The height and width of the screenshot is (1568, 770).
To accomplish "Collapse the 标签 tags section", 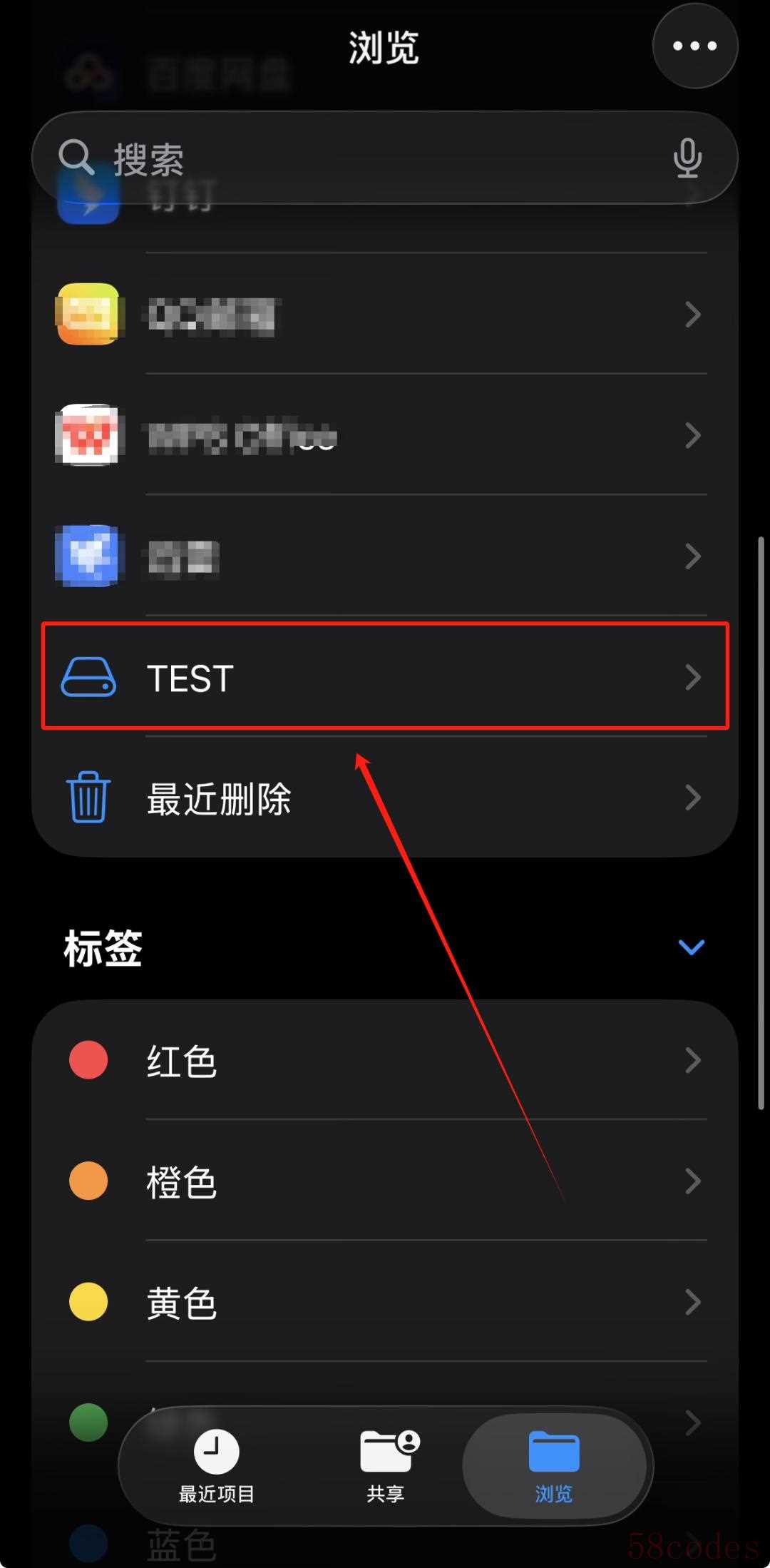I will point(691,947).
